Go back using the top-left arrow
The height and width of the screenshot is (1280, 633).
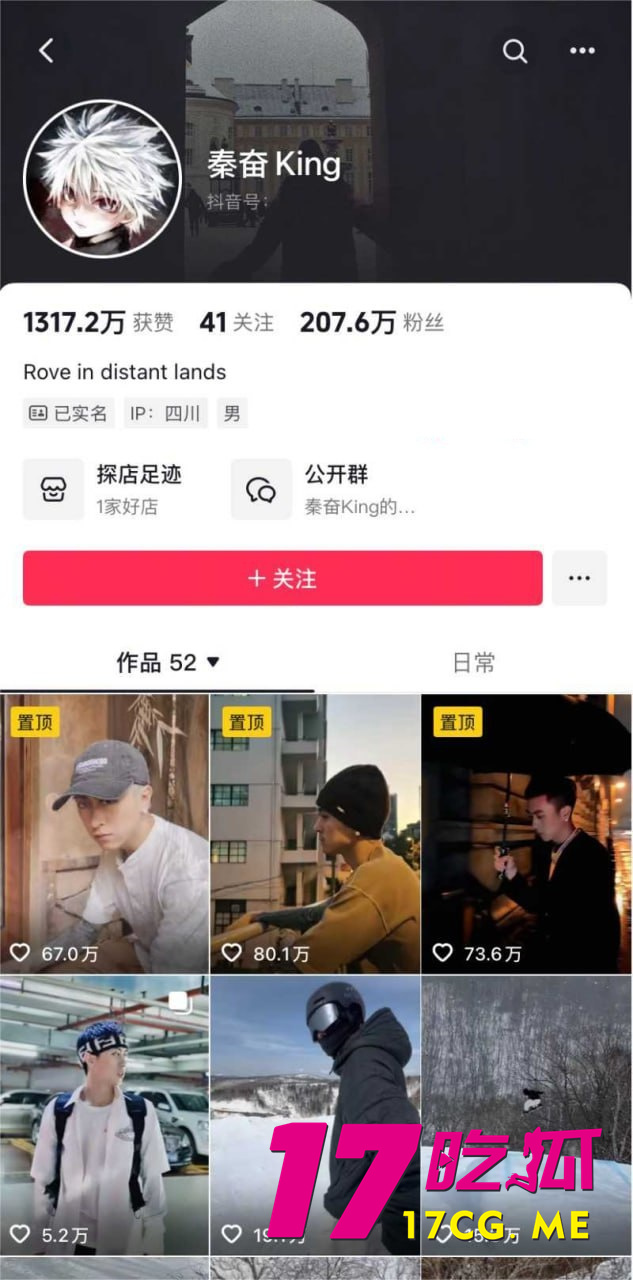46,51
